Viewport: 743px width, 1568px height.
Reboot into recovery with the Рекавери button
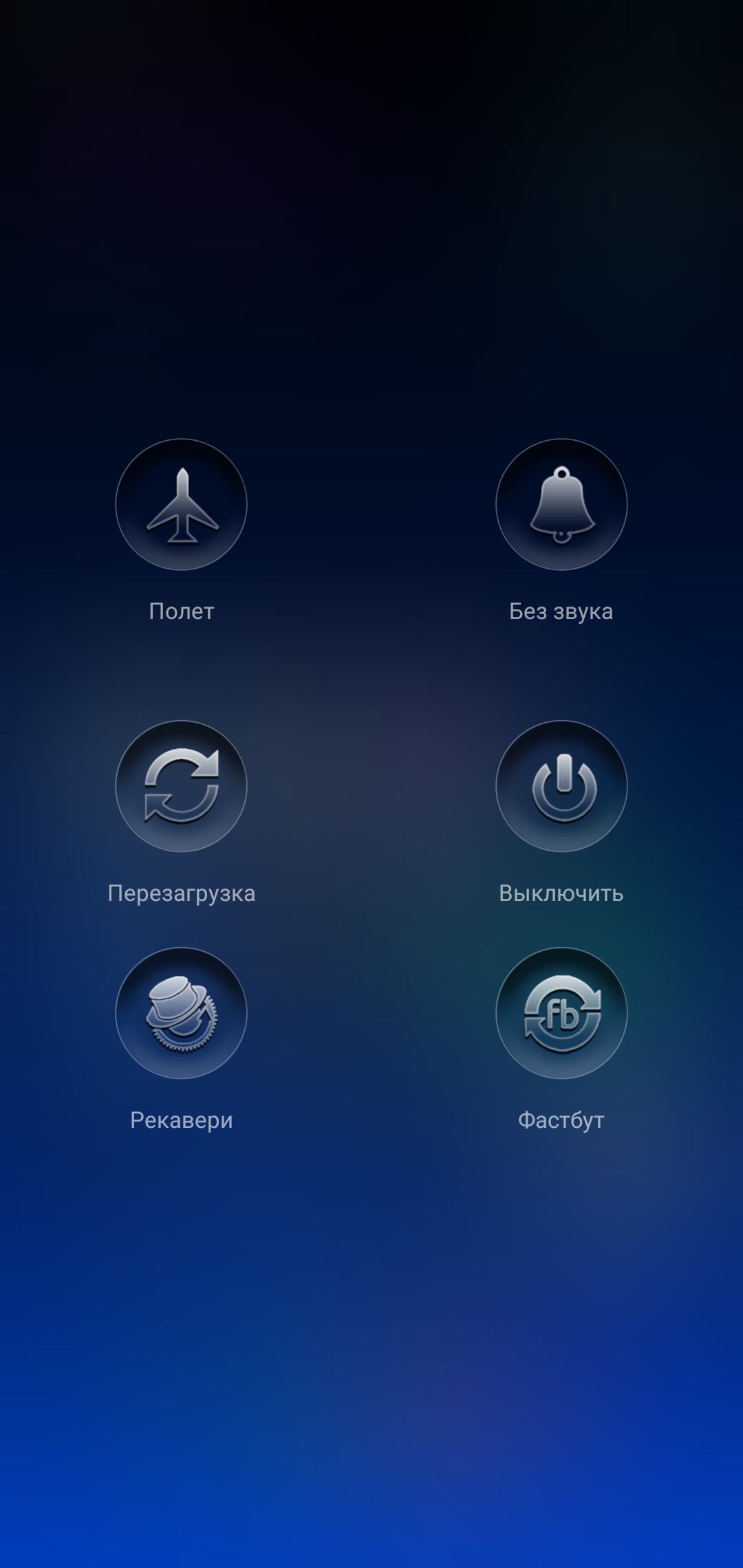tap(181, 1013)
